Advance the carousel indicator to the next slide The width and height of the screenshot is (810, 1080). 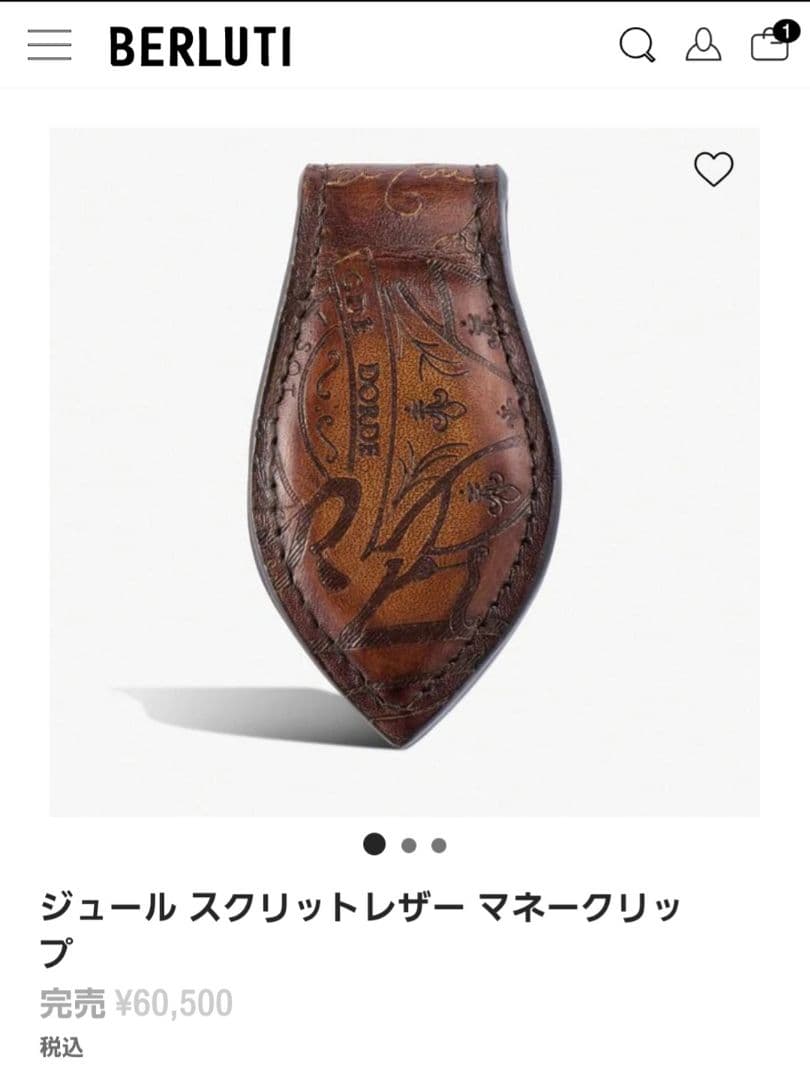pyautogui.click(x=407, y=845)
